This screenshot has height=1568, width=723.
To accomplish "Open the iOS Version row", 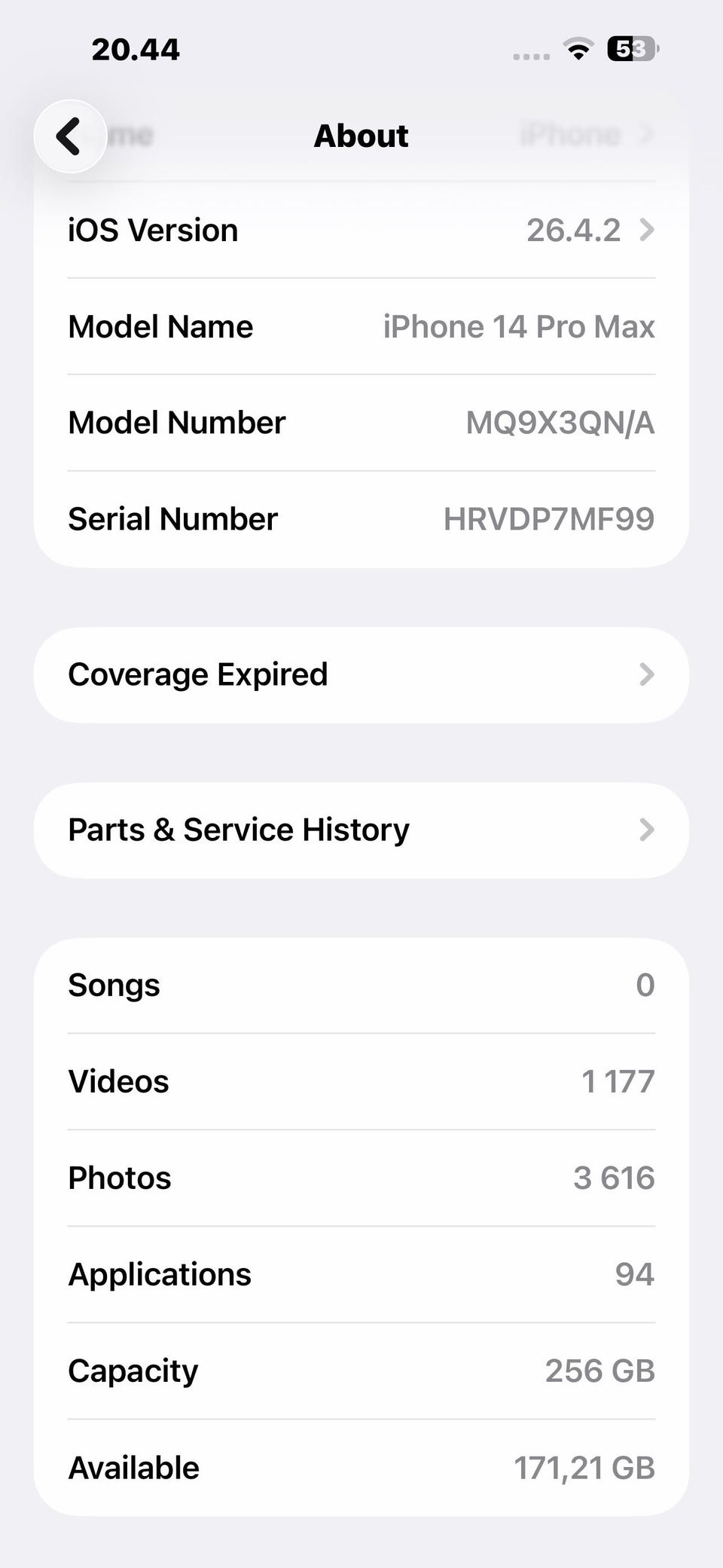I will 361,230.
